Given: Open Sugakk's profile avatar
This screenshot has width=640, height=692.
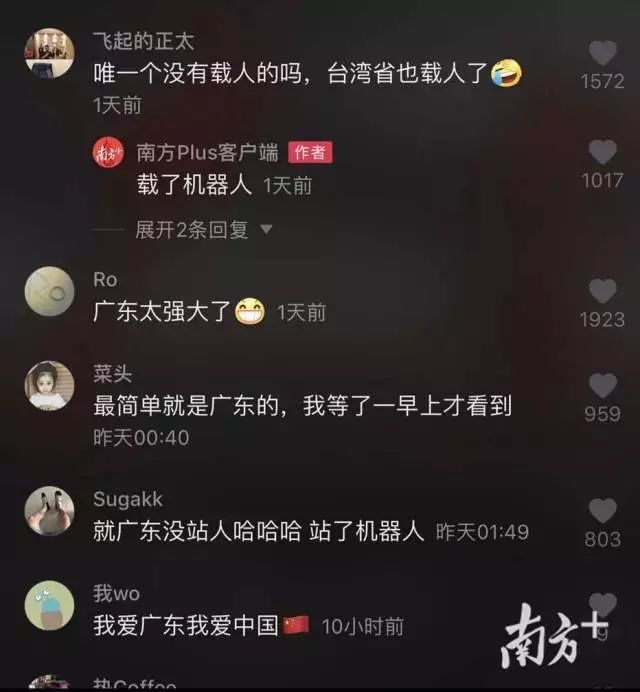Looking at the screenshot, I should (49, 511).
